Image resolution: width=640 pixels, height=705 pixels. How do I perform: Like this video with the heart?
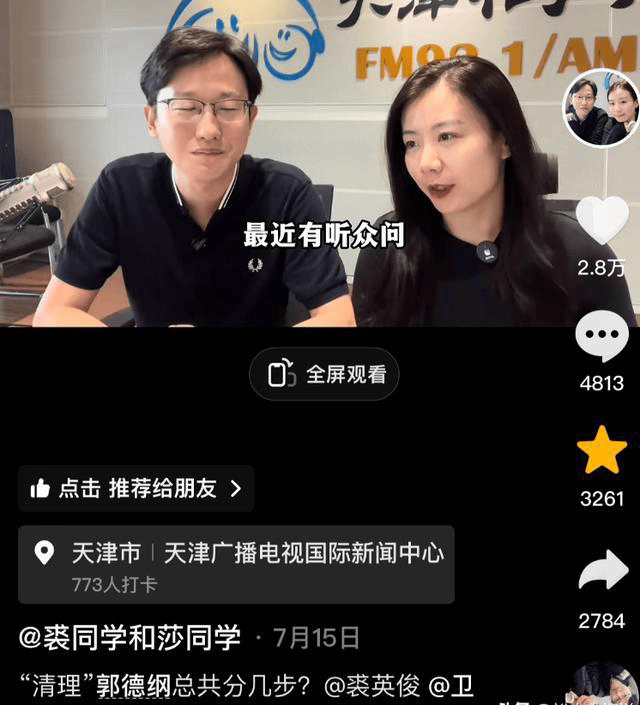pos(602,221)
